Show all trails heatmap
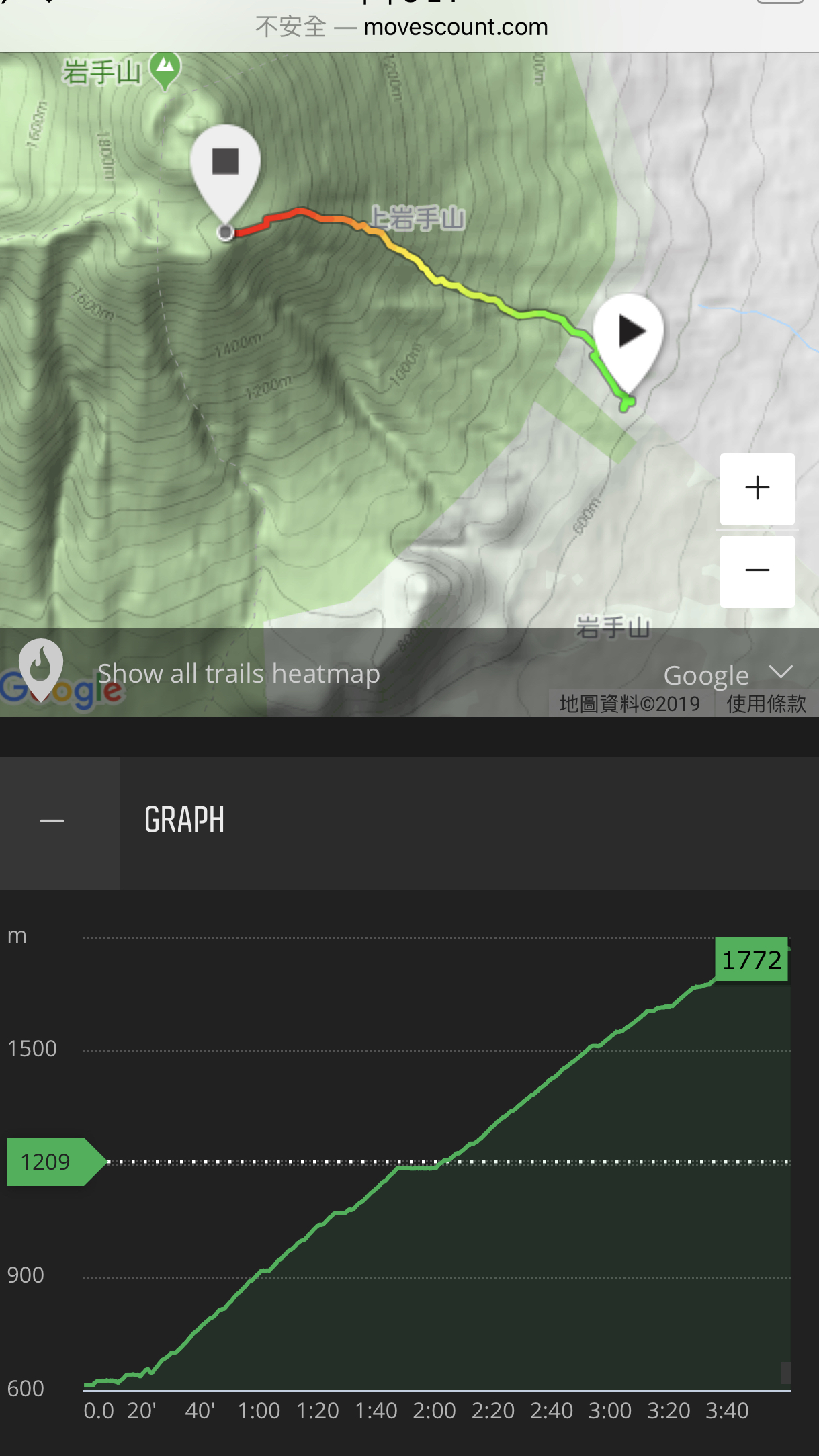Viewport: 819px width, 1456px height. pyautogui.click(x=239, y=673)
